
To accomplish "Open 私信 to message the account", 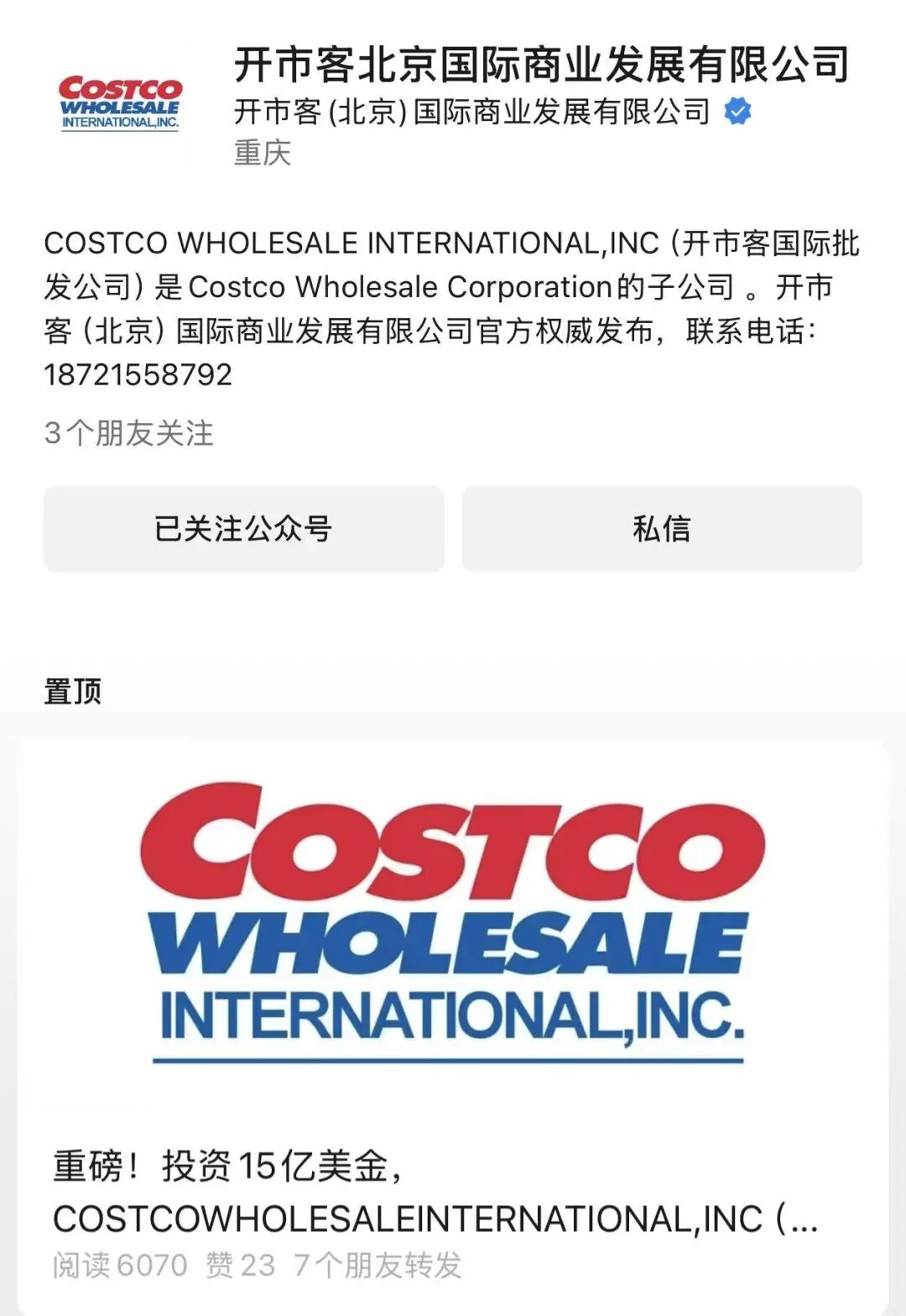I will click(x=661, y=529).
